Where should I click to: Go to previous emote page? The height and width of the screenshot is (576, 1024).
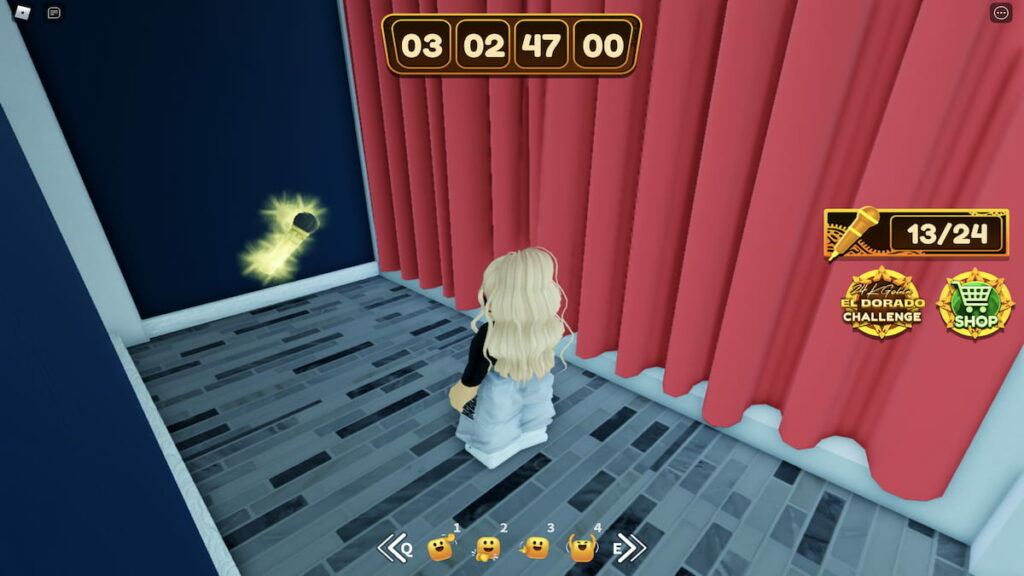394,547
